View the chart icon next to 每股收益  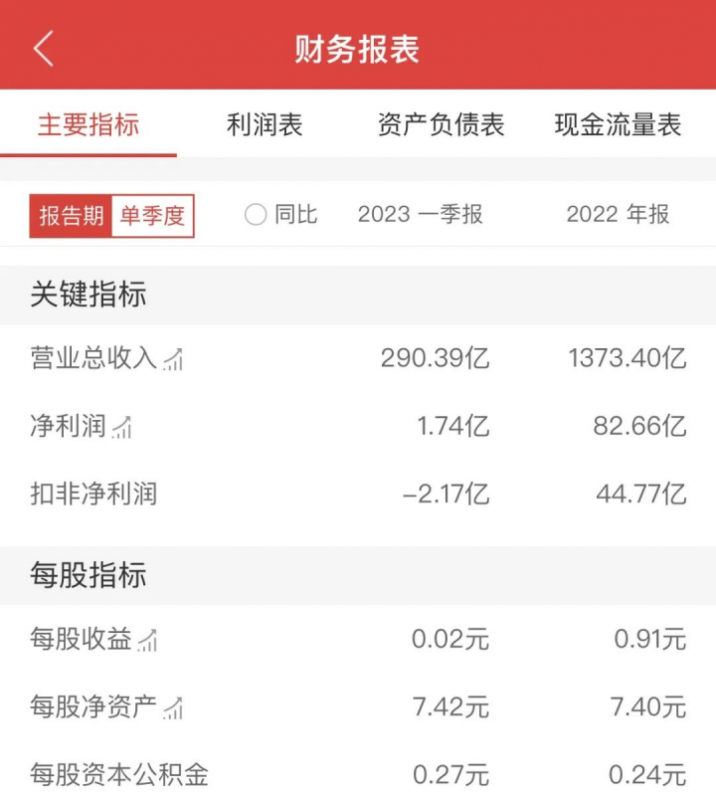pos(148,640)
